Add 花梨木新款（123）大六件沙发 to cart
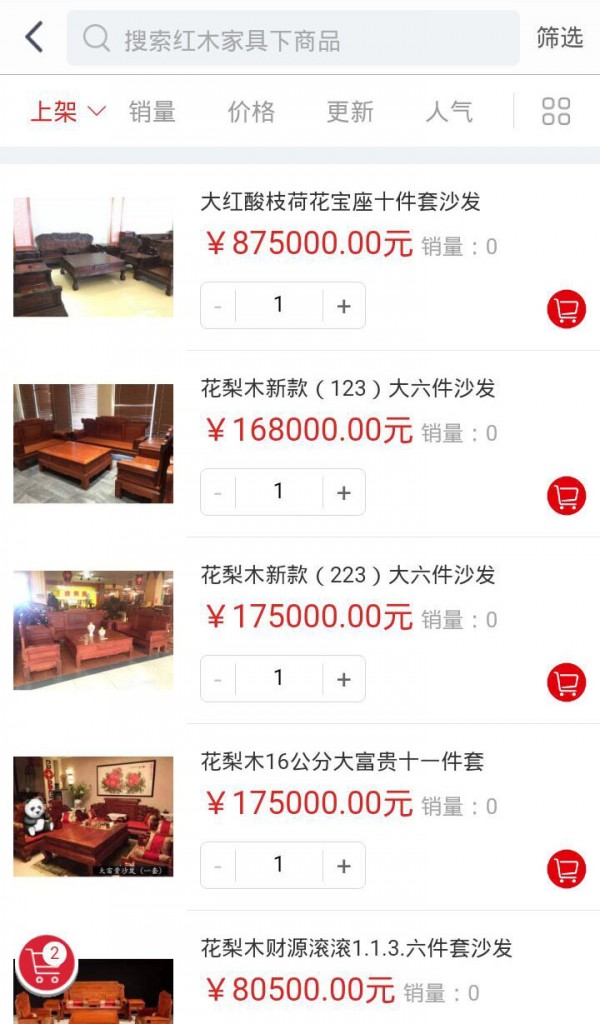The image size is (600, 1024). point(566,496)
